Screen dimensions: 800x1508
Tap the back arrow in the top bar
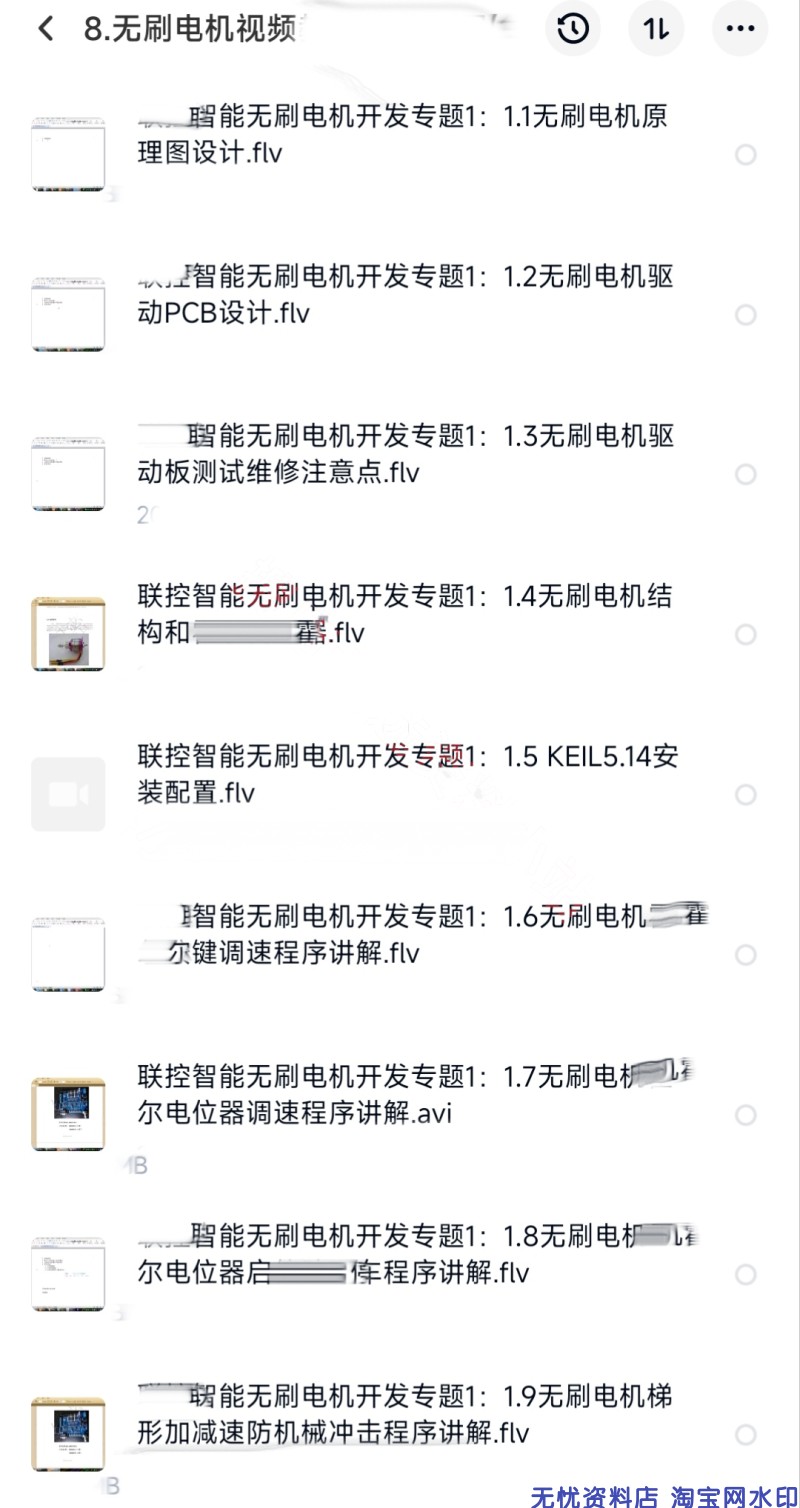pos(45,29)
